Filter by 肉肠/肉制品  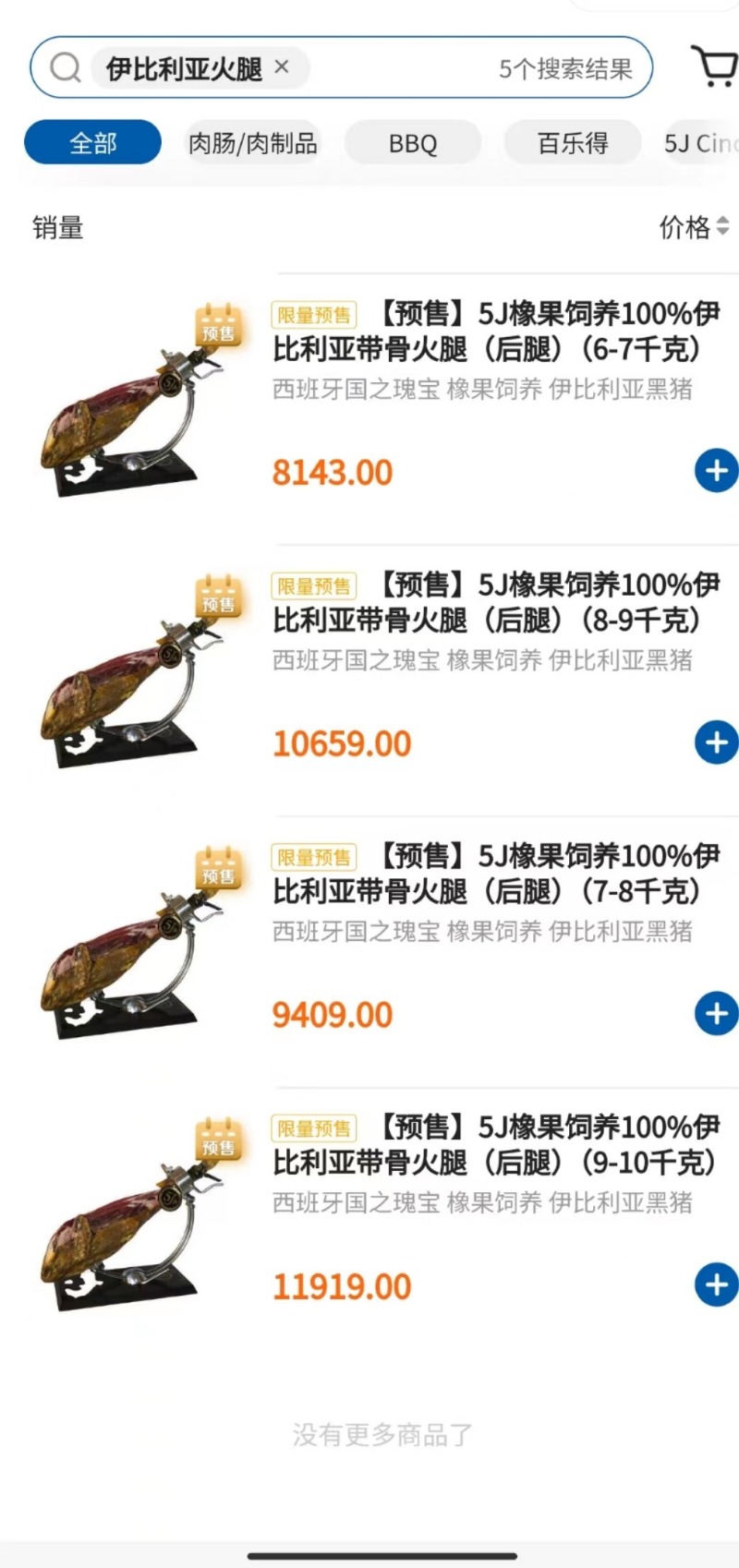[252, 143]
